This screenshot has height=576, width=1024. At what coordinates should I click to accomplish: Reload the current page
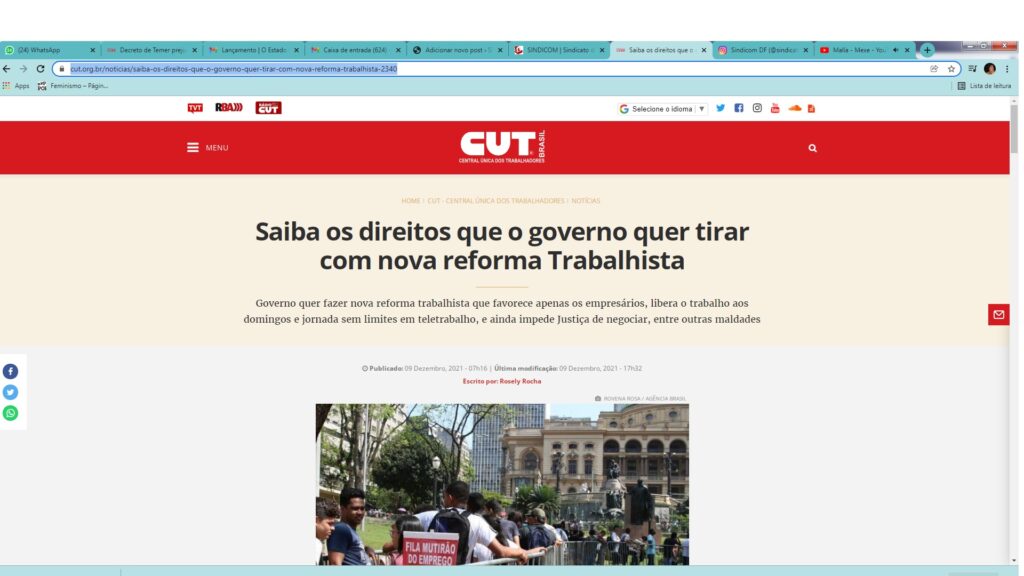pos(40,69)
